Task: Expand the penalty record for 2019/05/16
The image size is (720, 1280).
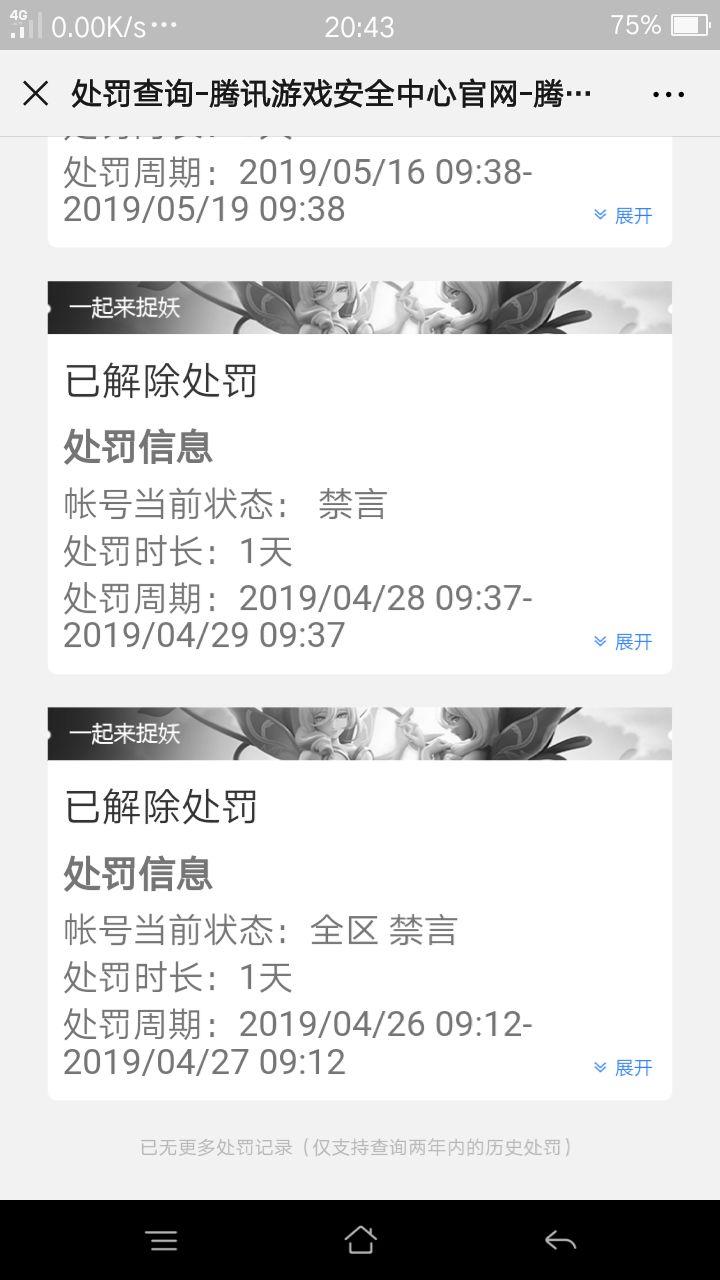Action: 623,215
